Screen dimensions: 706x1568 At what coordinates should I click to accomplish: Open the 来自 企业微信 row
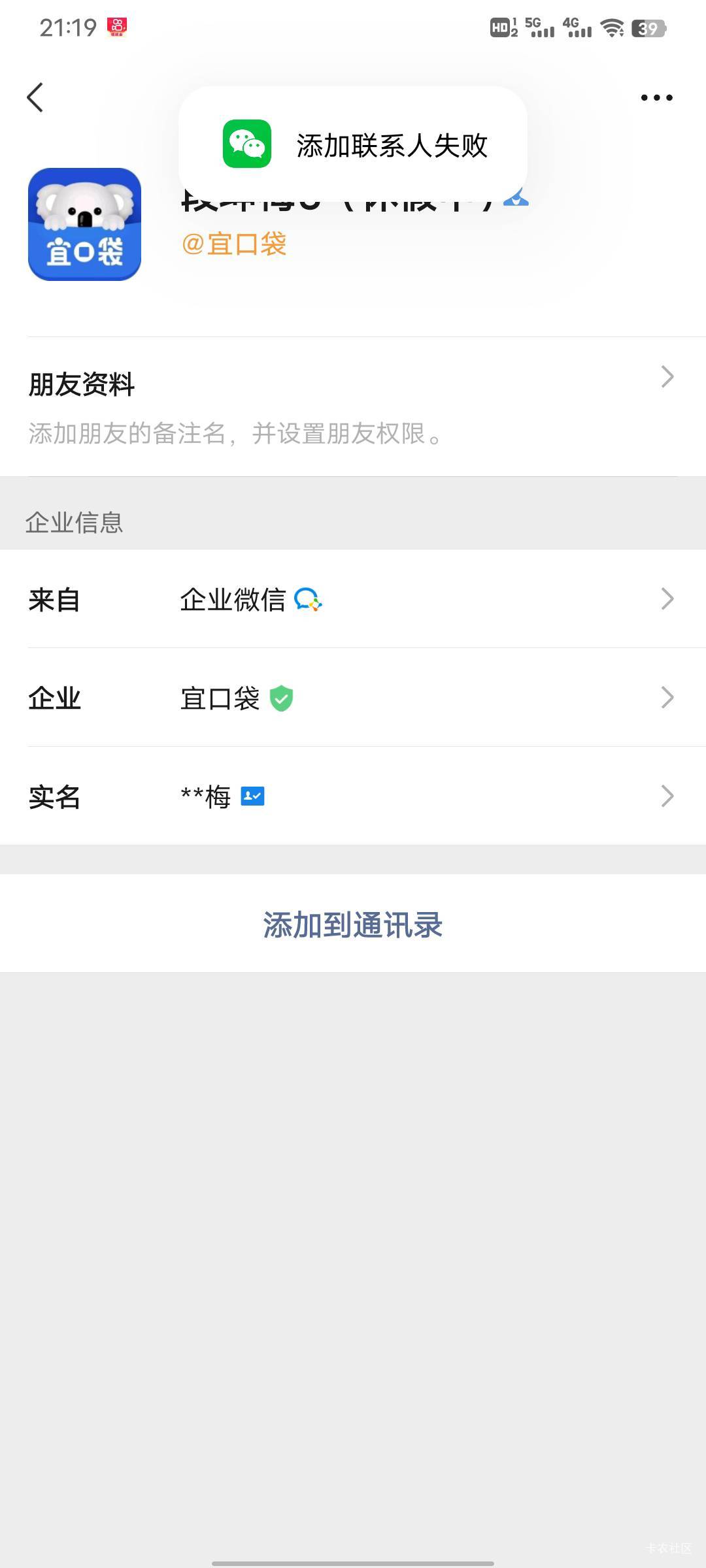pos(353,599)
